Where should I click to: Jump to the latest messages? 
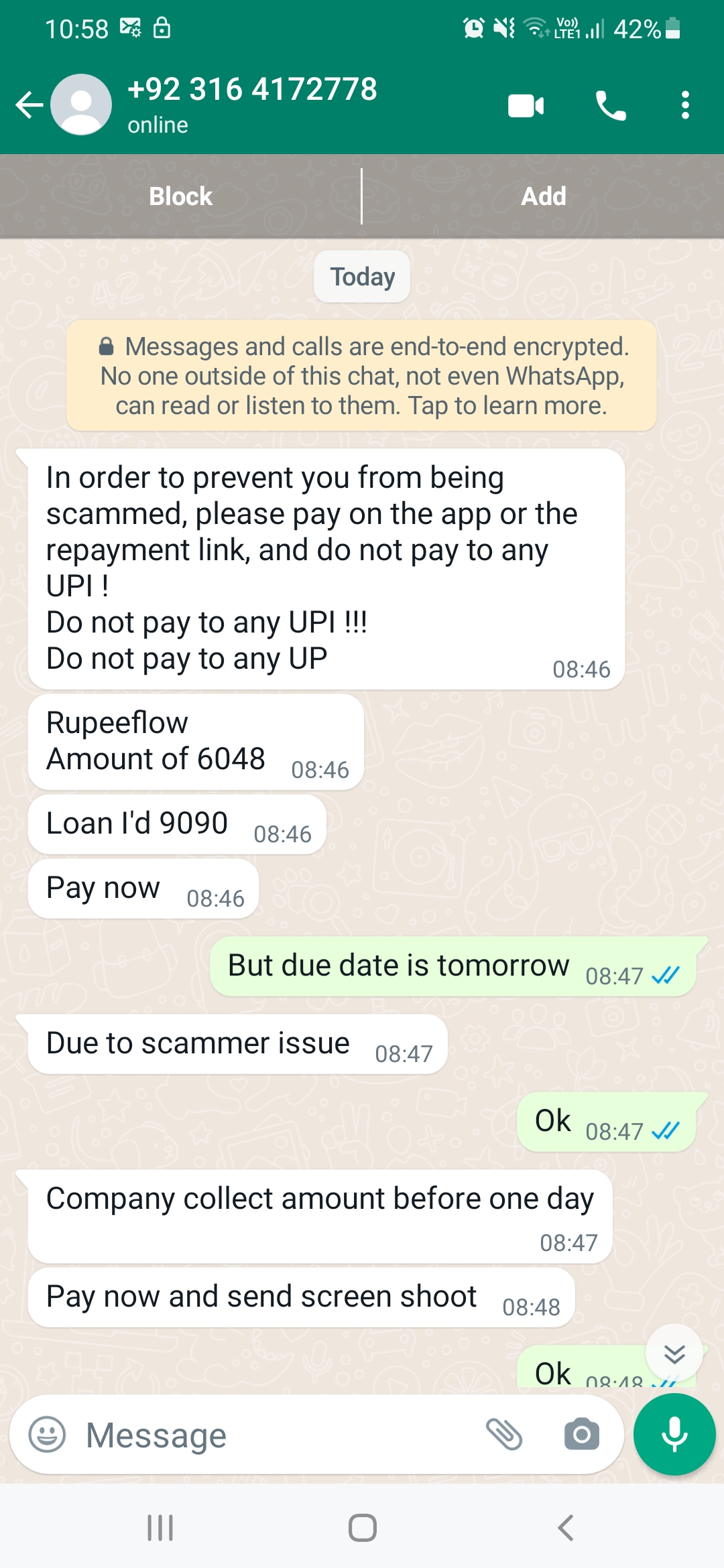click(x=674, y=1354)
